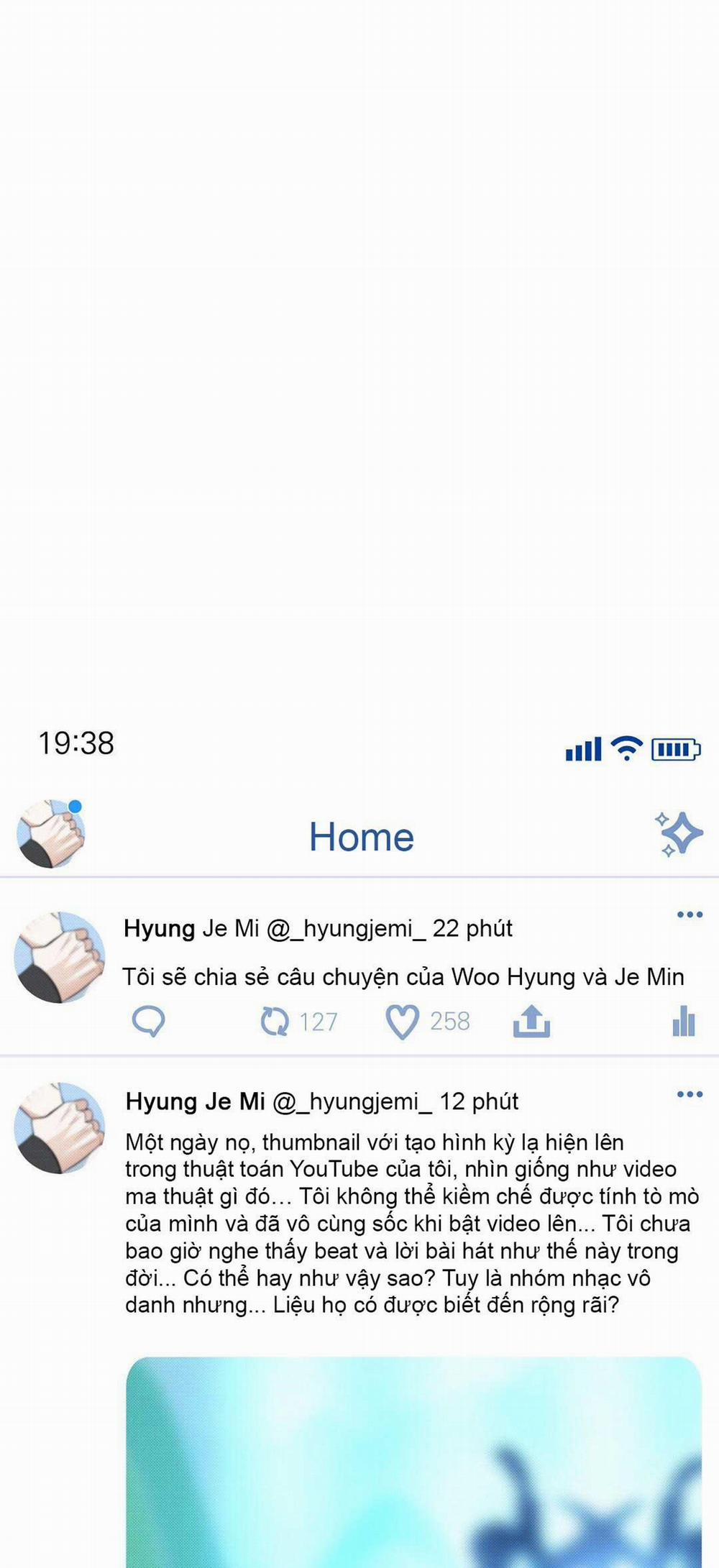
Task: Open the "..." menu on the 22 phút tweet
Action: (689, 914)
